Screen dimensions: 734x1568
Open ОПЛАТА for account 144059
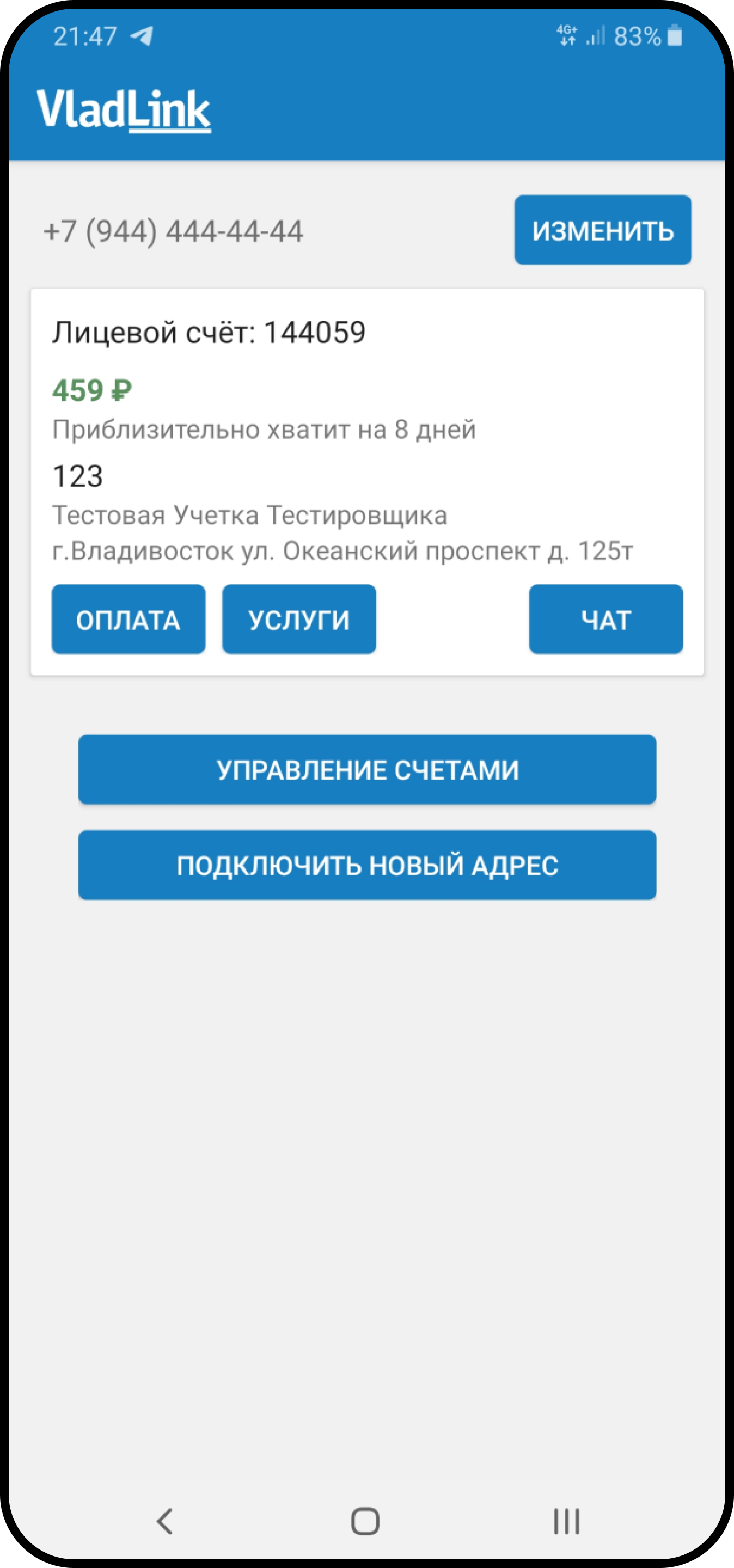pos(129,620)
